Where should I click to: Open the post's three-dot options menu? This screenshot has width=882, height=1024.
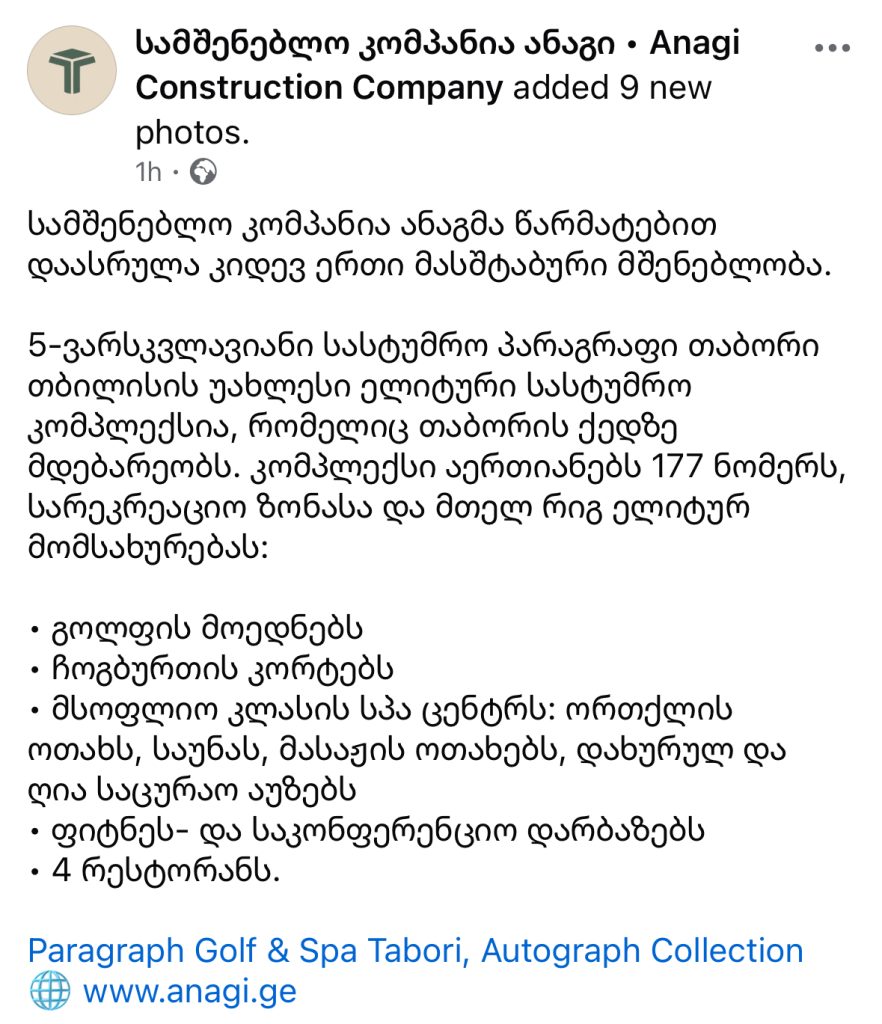pos(832,47)
